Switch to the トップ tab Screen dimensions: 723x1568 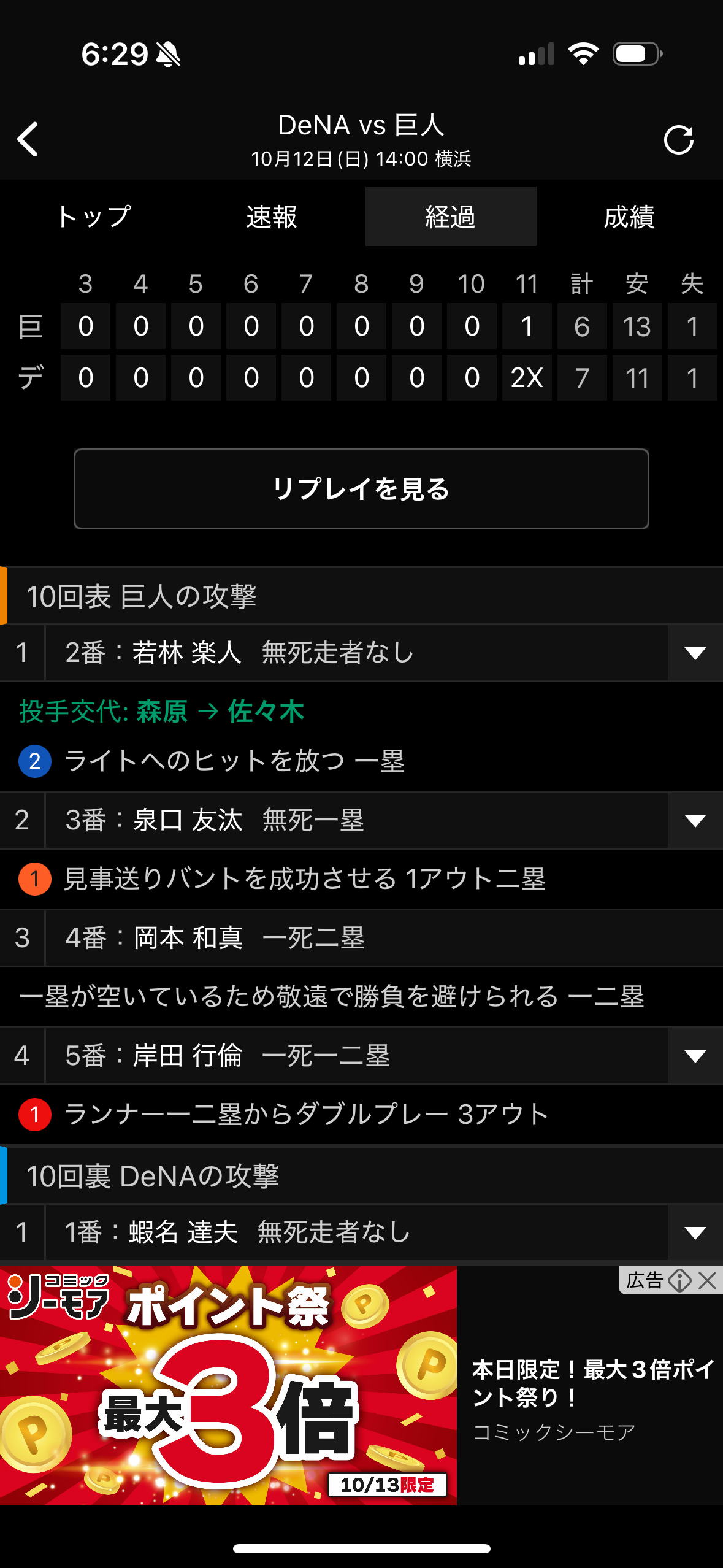click(x=94, y=217)
